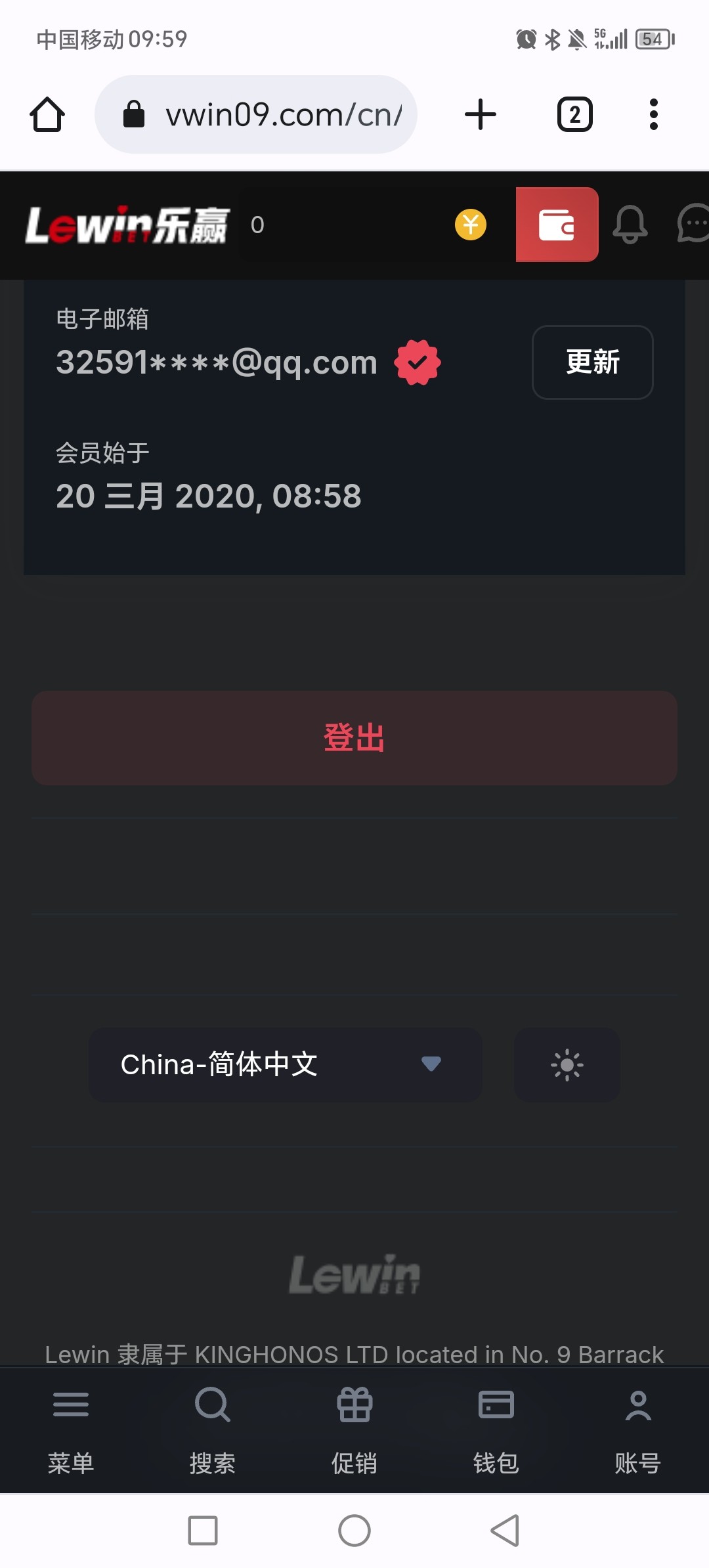
Task: Tap the Lewin乐赢 logo in the header
Action: tap(127, 225)
